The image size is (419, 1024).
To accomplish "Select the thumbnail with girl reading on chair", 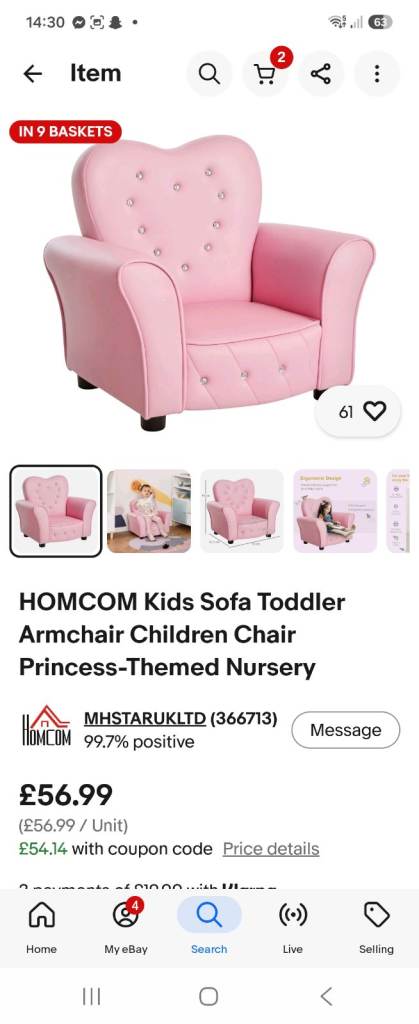I will pos(335,511).
